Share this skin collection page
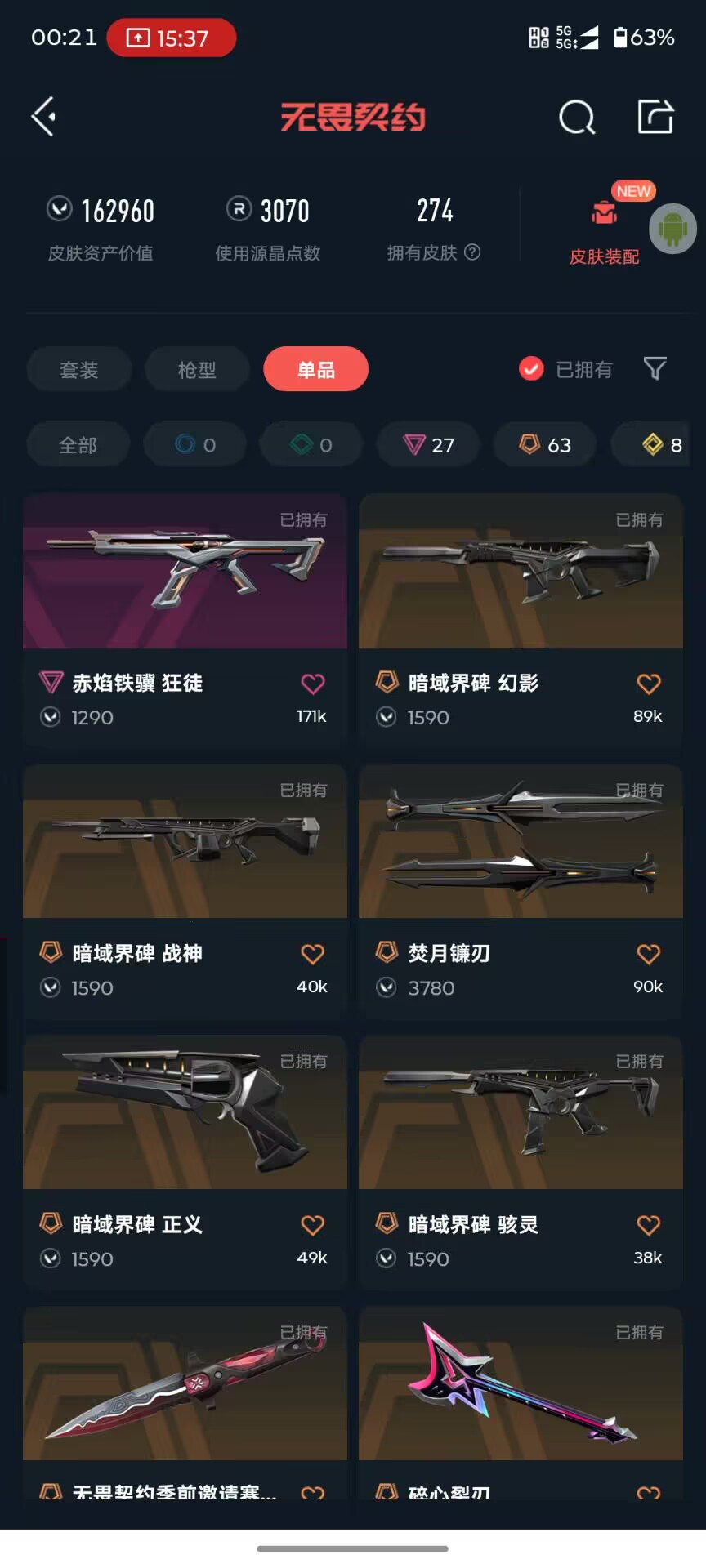The width and height of the screenshot is (706, 1568). 655,117
